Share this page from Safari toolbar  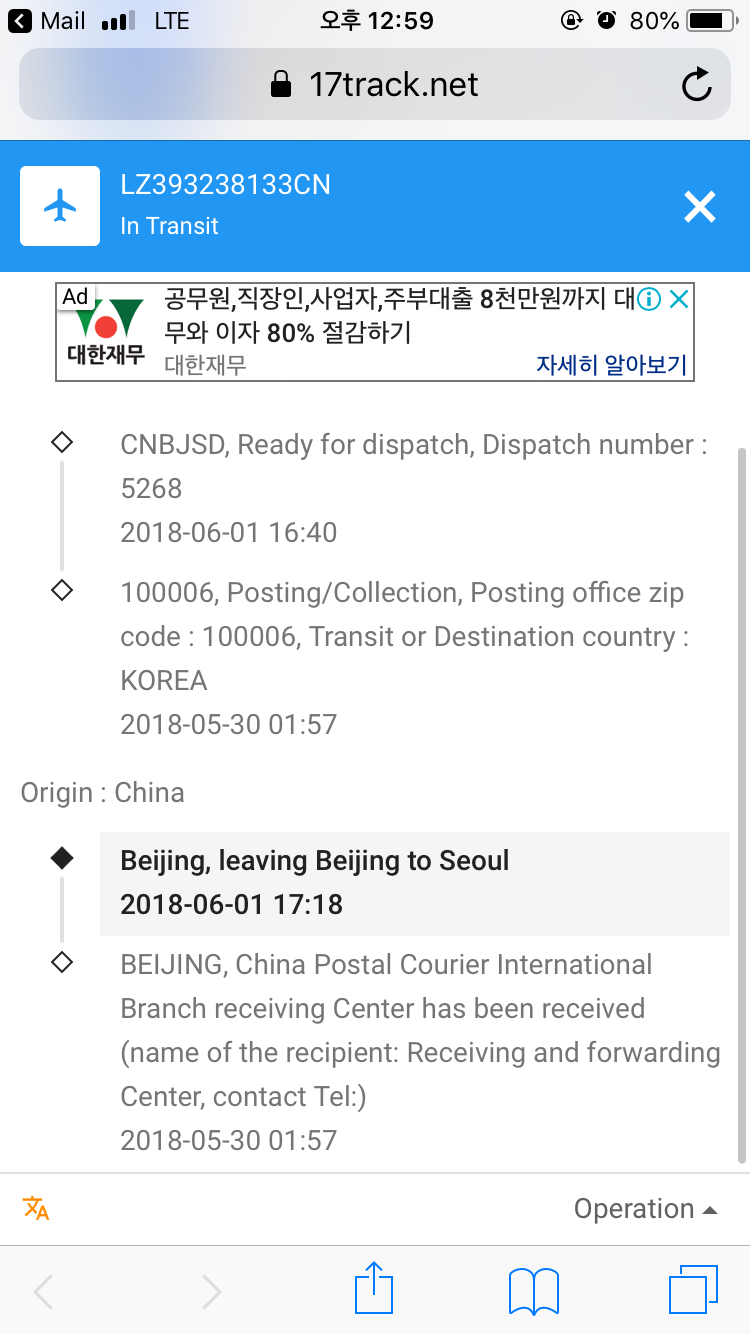click(x=374, y=1290)
